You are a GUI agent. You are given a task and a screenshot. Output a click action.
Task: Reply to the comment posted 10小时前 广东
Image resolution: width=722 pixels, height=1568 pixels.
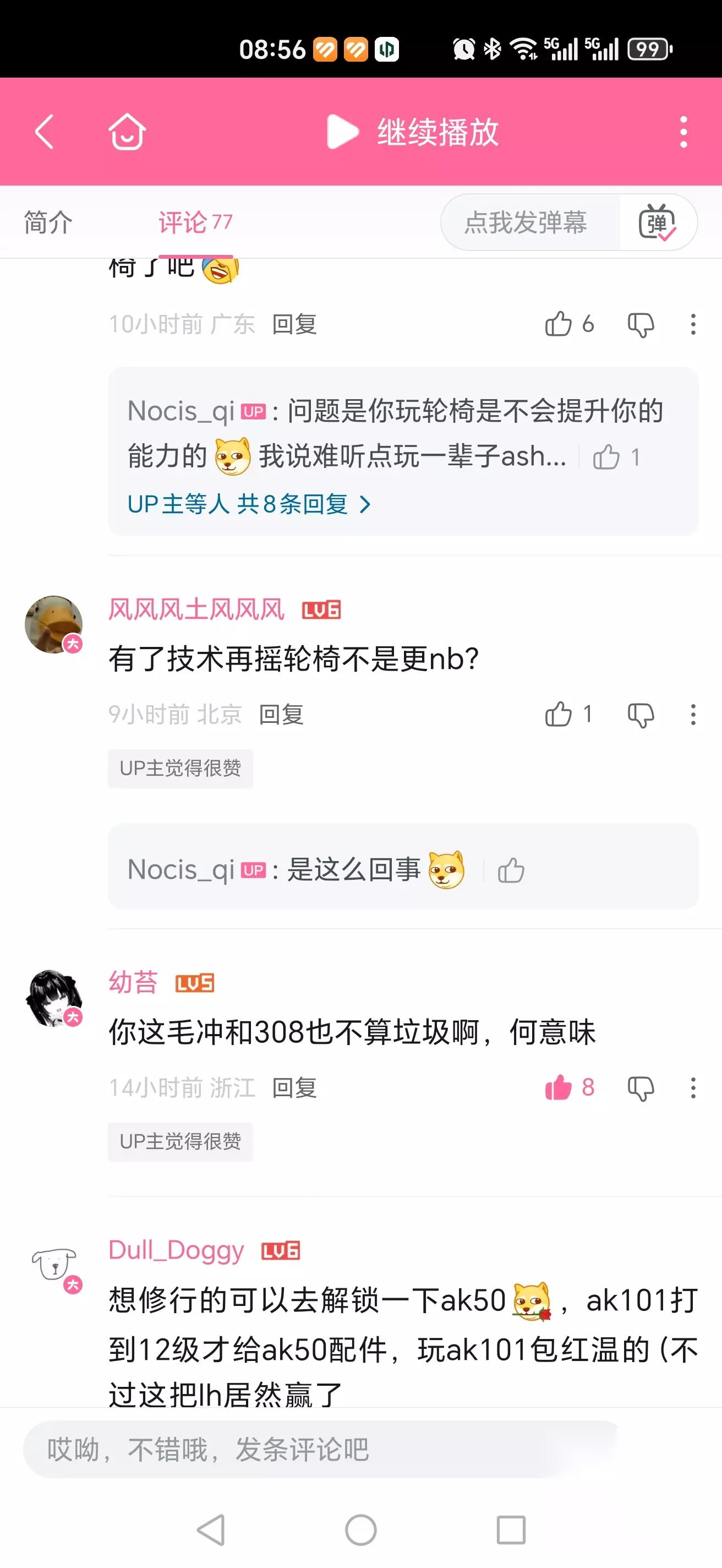pos(294,324)
